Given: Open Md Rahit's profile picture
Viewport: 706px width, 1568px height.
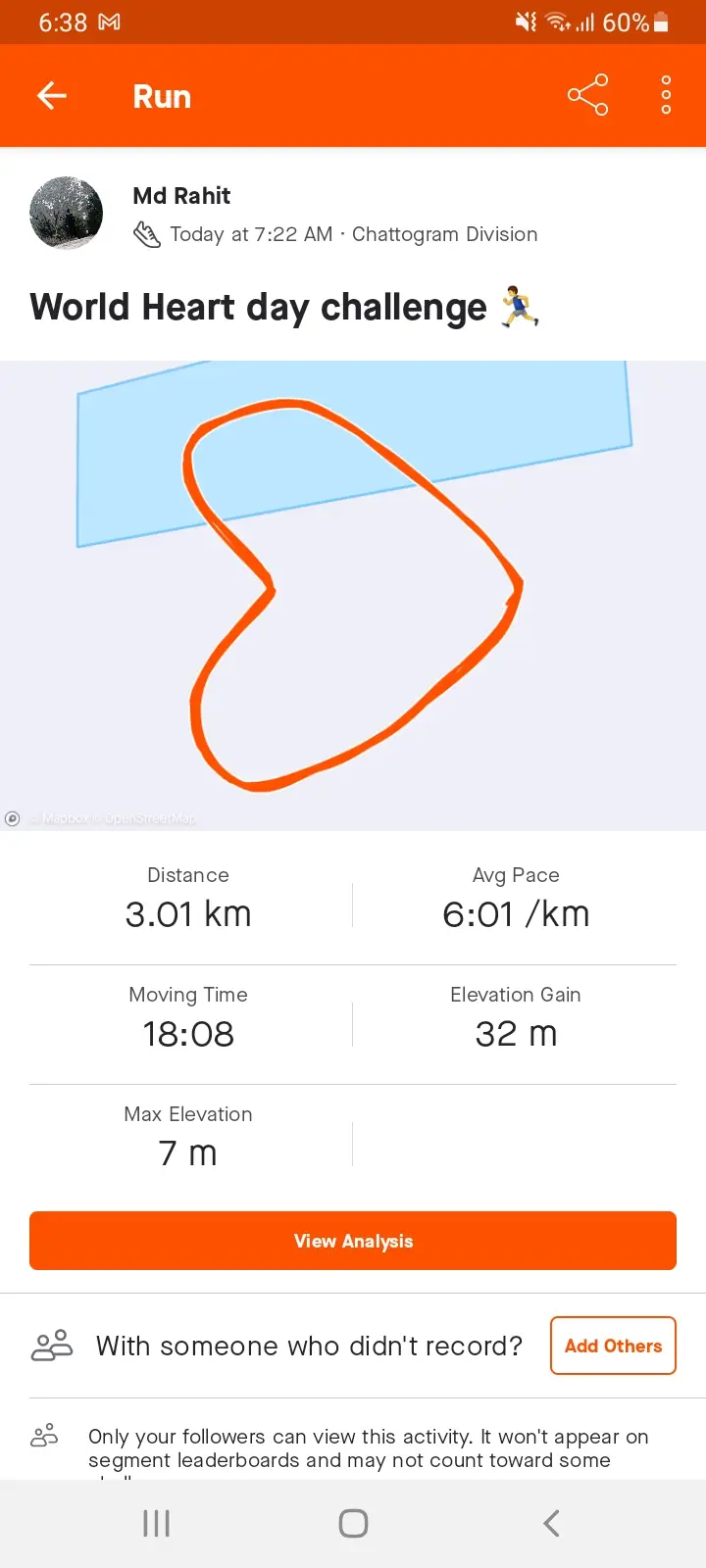Looking at the screenshot, I should coord(67,213).
